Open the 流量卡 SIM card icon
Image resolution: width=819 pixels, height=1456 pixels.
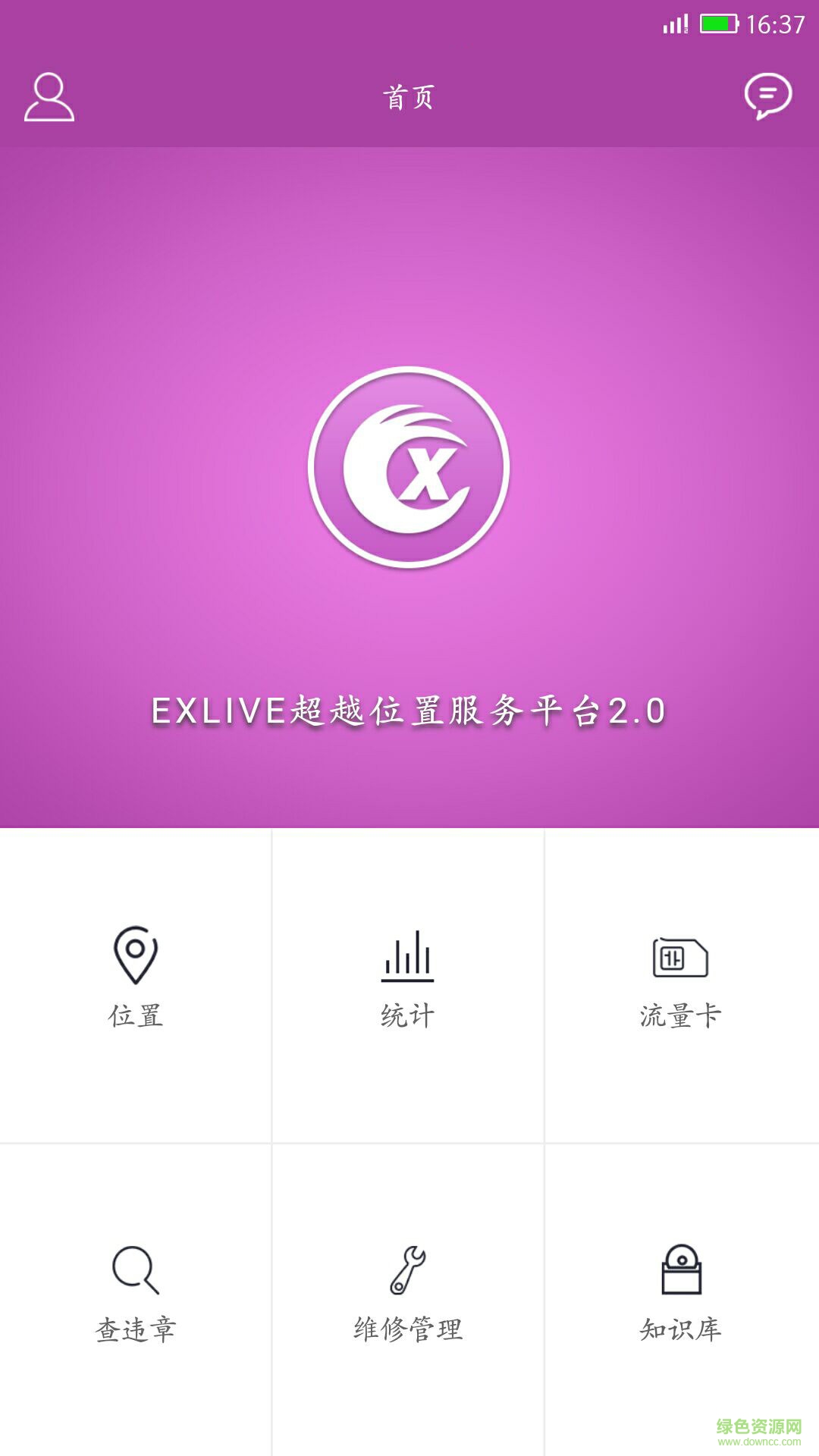(681, 954)
